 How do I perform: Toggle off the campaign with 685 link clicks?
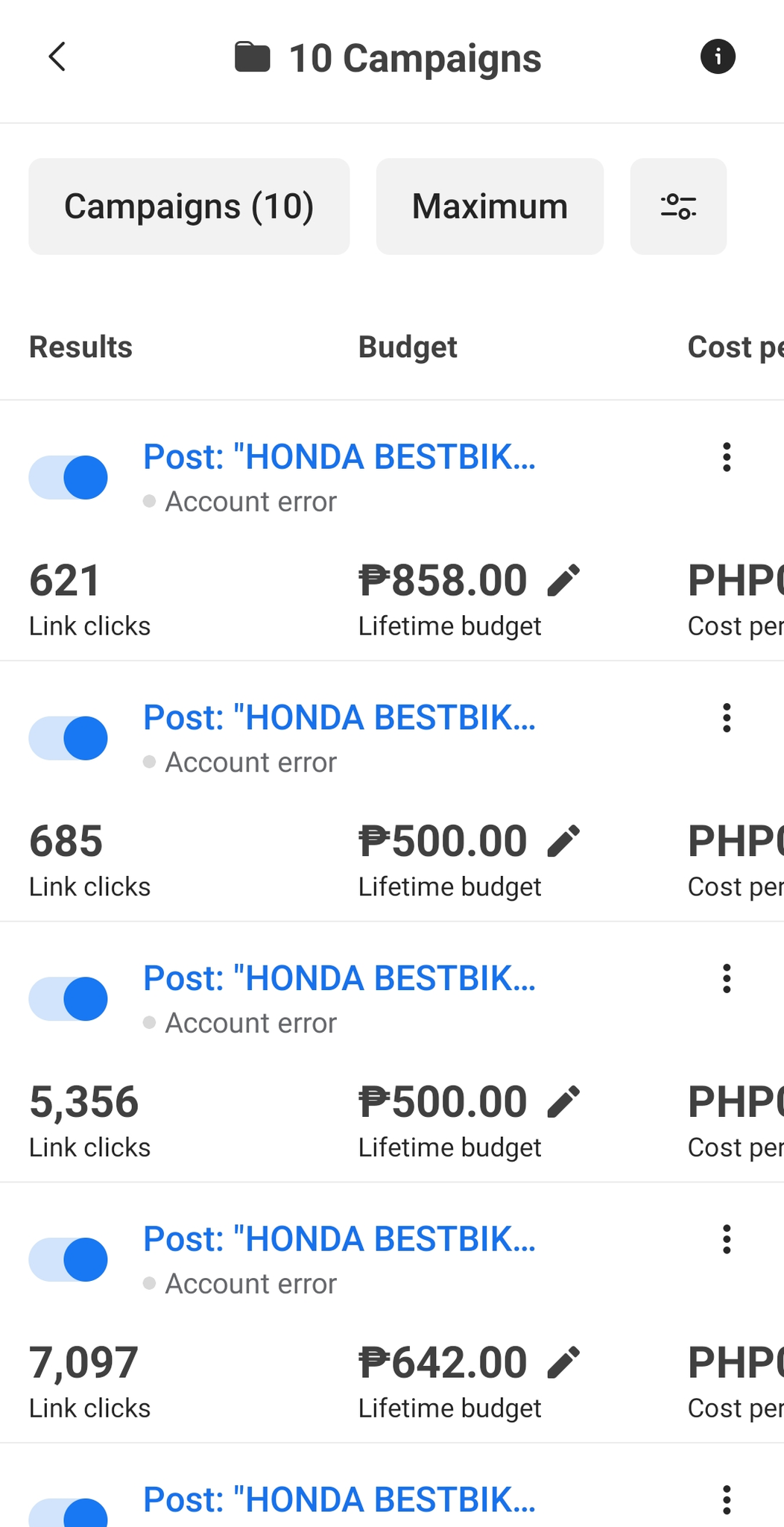coord(69,738)
